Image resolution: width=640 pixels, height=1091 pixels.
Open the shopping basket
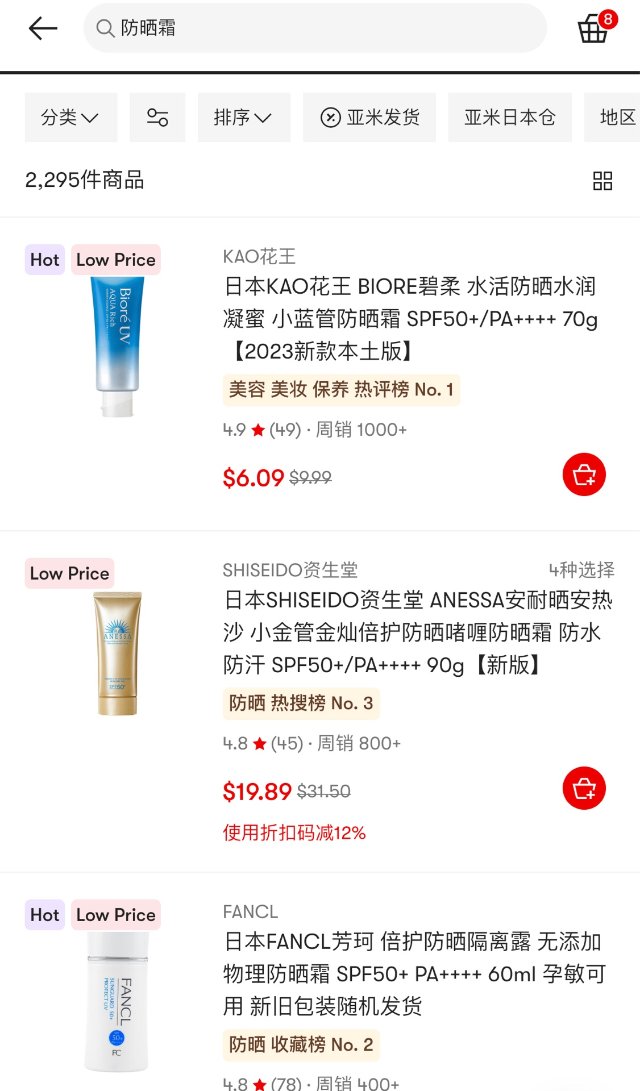[x=594, y=29]
